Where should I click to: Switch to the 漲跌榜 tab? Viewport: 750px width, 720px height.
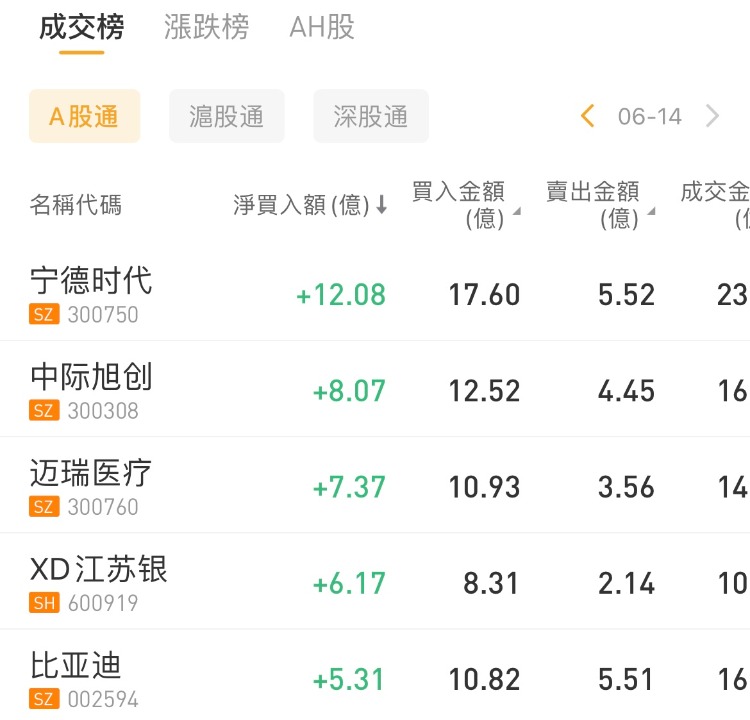click(x=206, y=27)
